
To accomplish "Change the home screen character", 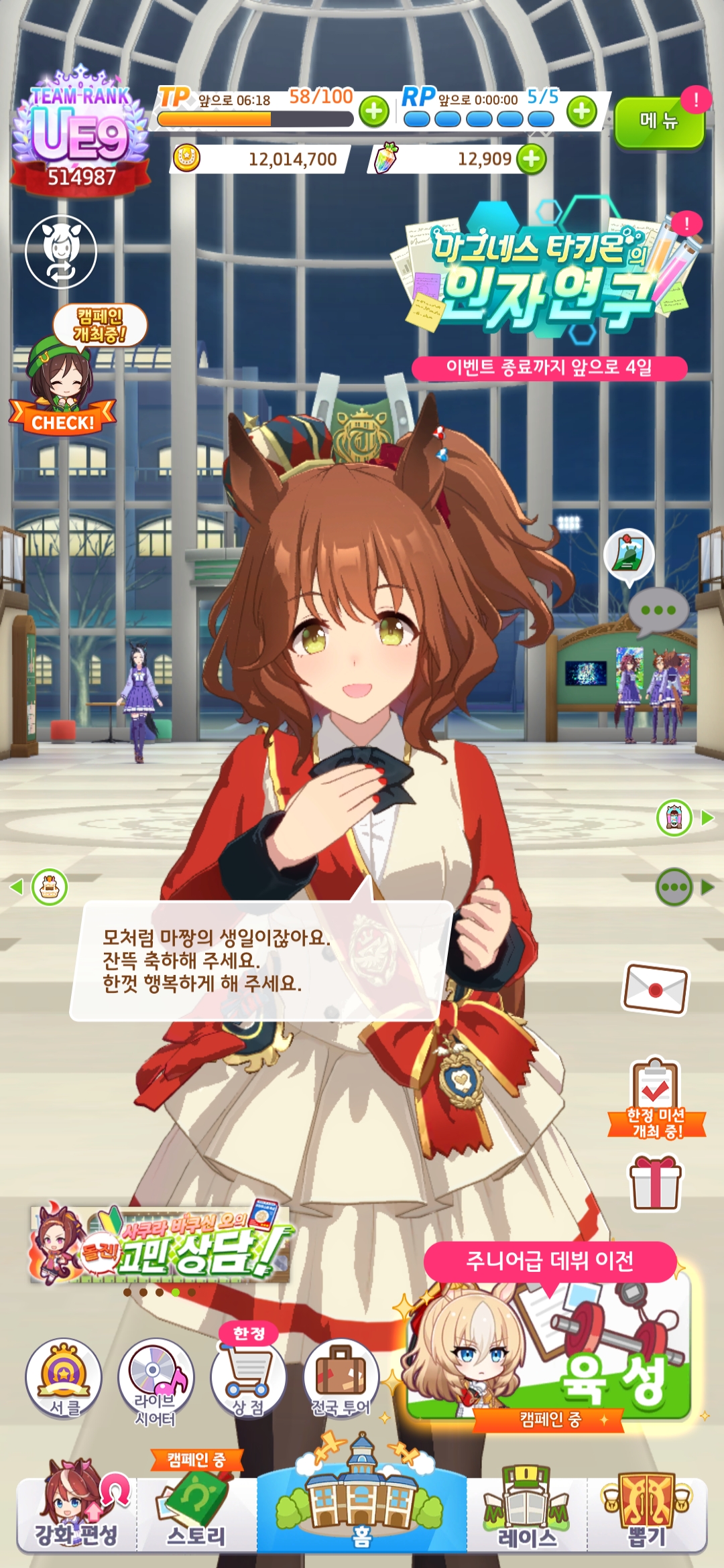I will [x=61, y=252].
